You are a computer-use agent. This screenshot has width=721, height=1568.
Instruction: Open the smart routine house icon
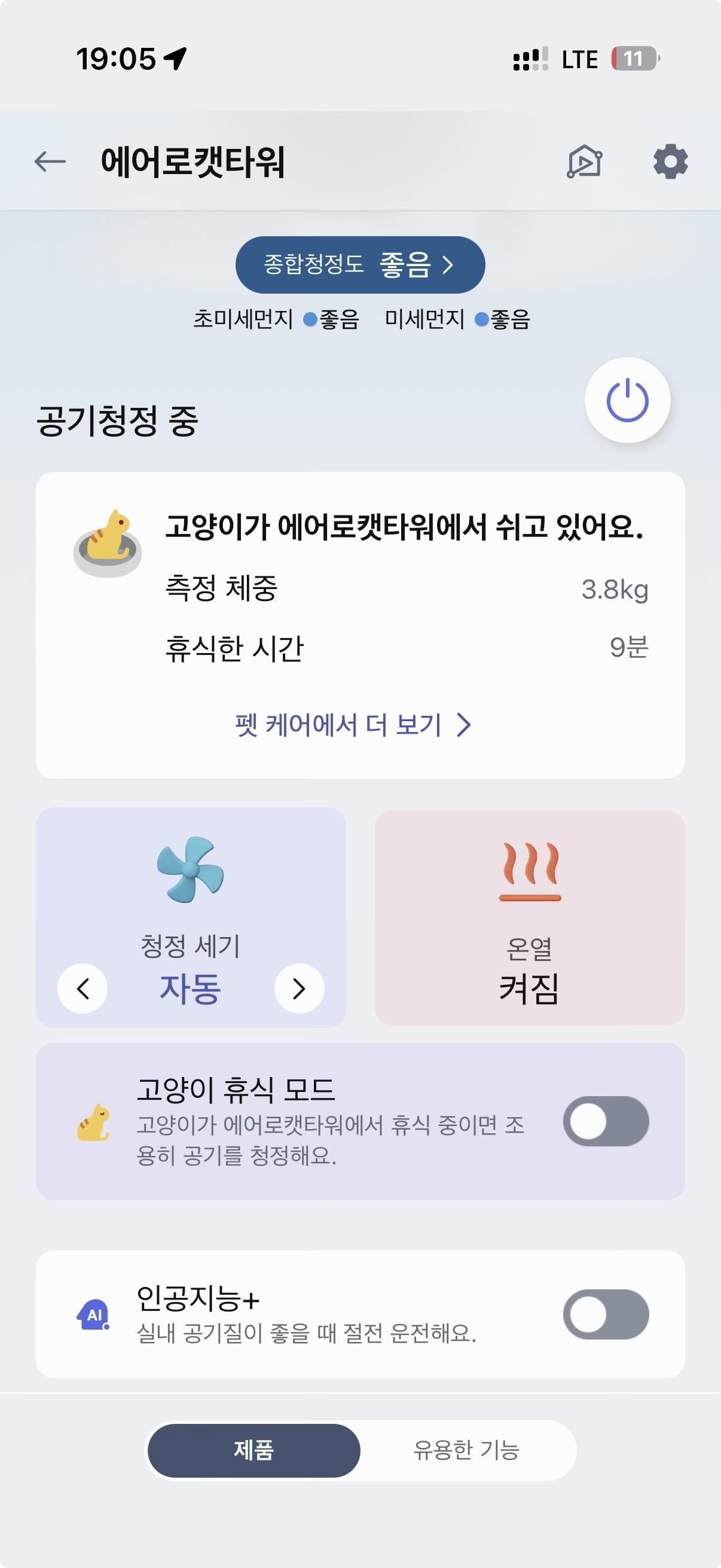pos(585,162)
